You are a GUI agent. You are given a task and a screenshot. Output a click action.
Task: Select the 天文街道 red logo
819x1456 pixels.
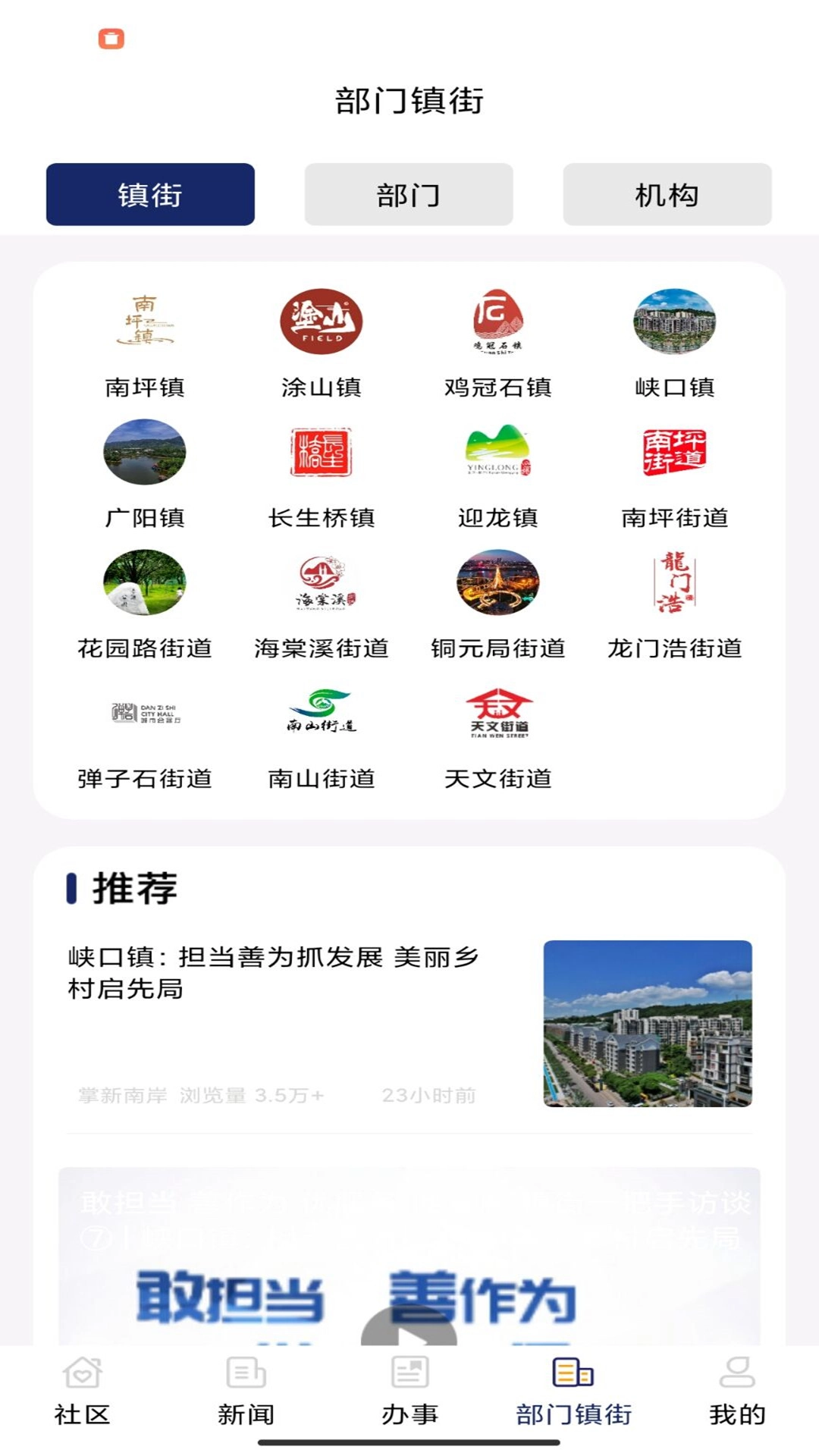[x=498, y=713]
